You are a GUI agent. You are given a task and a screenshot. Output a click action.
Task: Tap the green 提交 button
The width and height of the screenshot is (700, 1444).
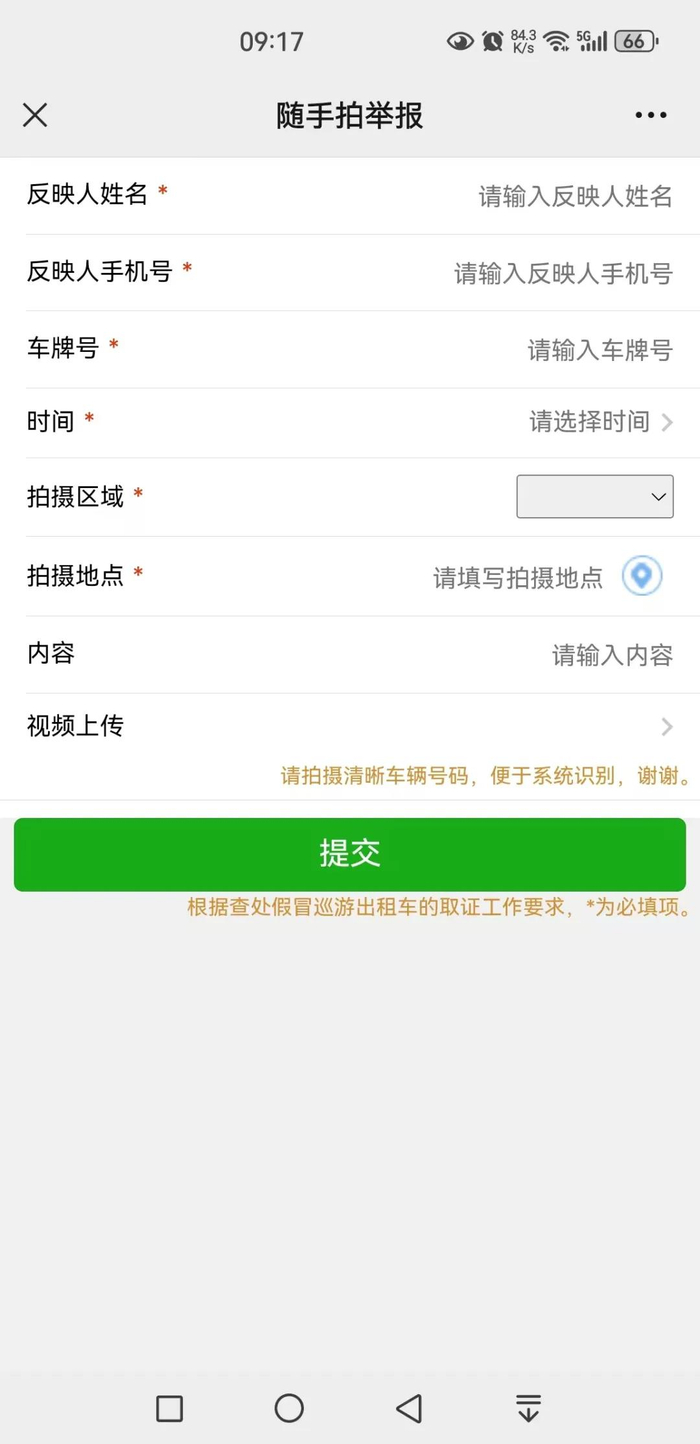tap(350, 854)
